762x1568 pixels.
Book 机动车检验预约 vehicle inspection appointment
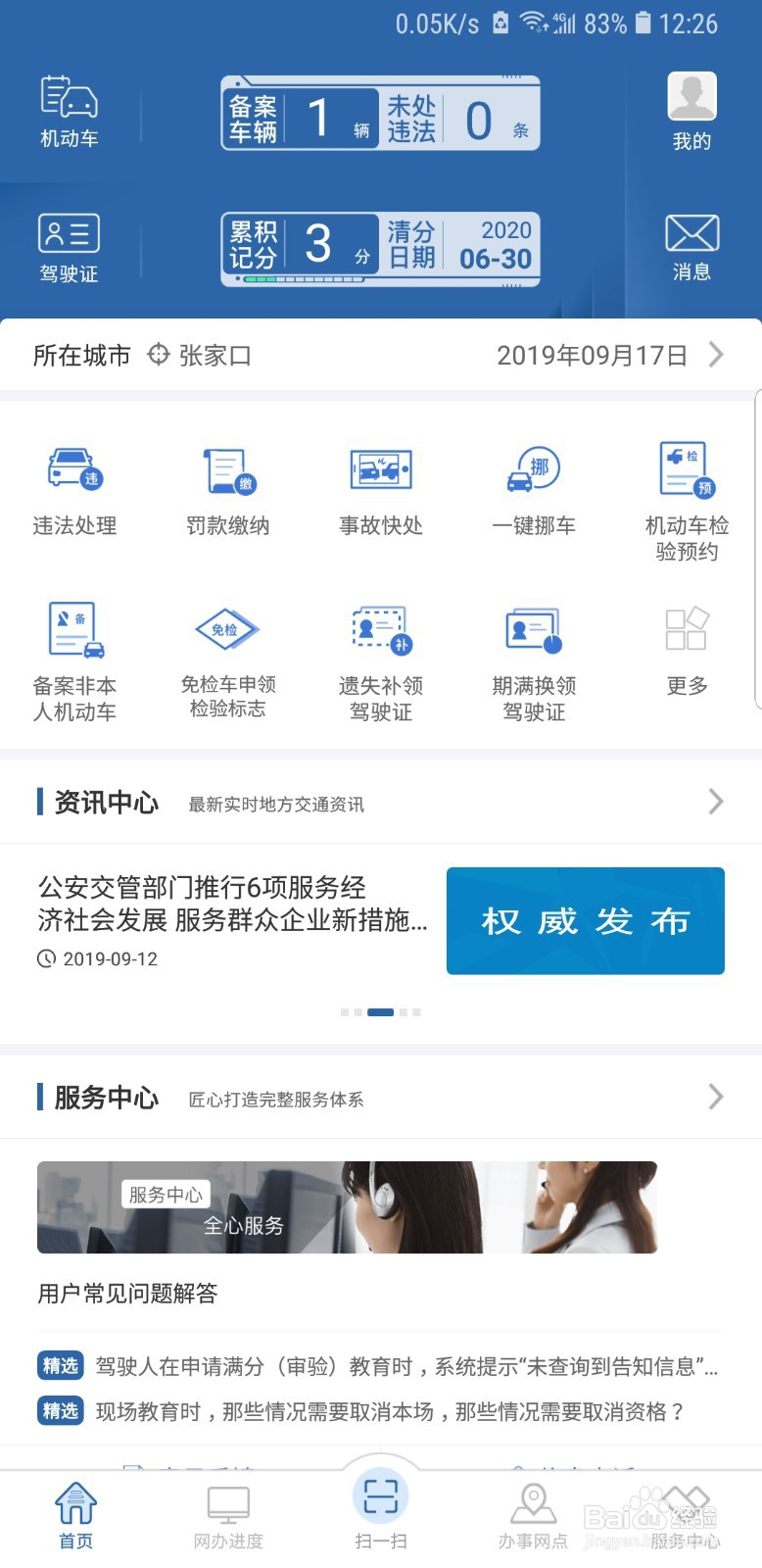click(686, 500)
